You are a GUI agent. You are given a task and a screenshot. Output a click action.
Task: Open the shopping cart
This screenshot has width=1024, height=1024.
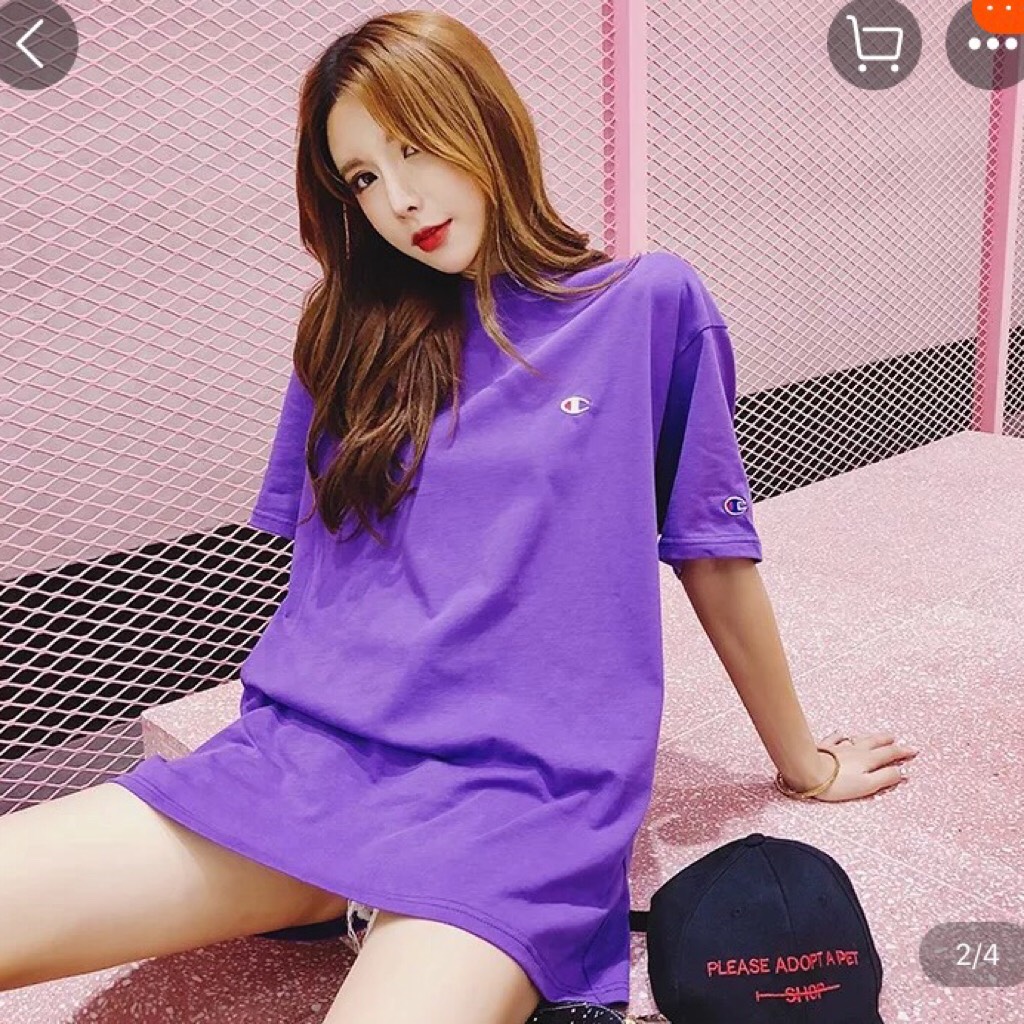(873, 43)
